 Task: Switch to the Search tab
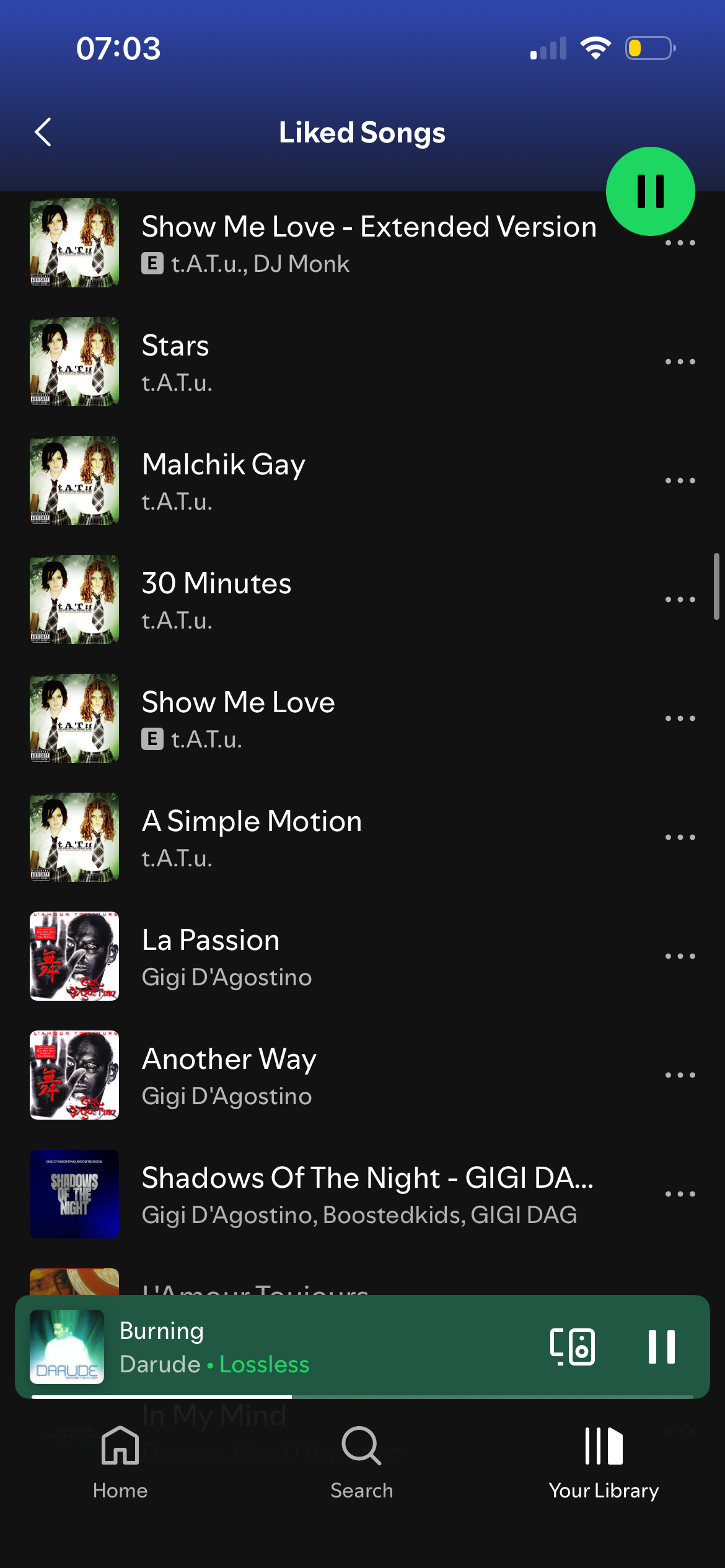[x=362, y=1463]
